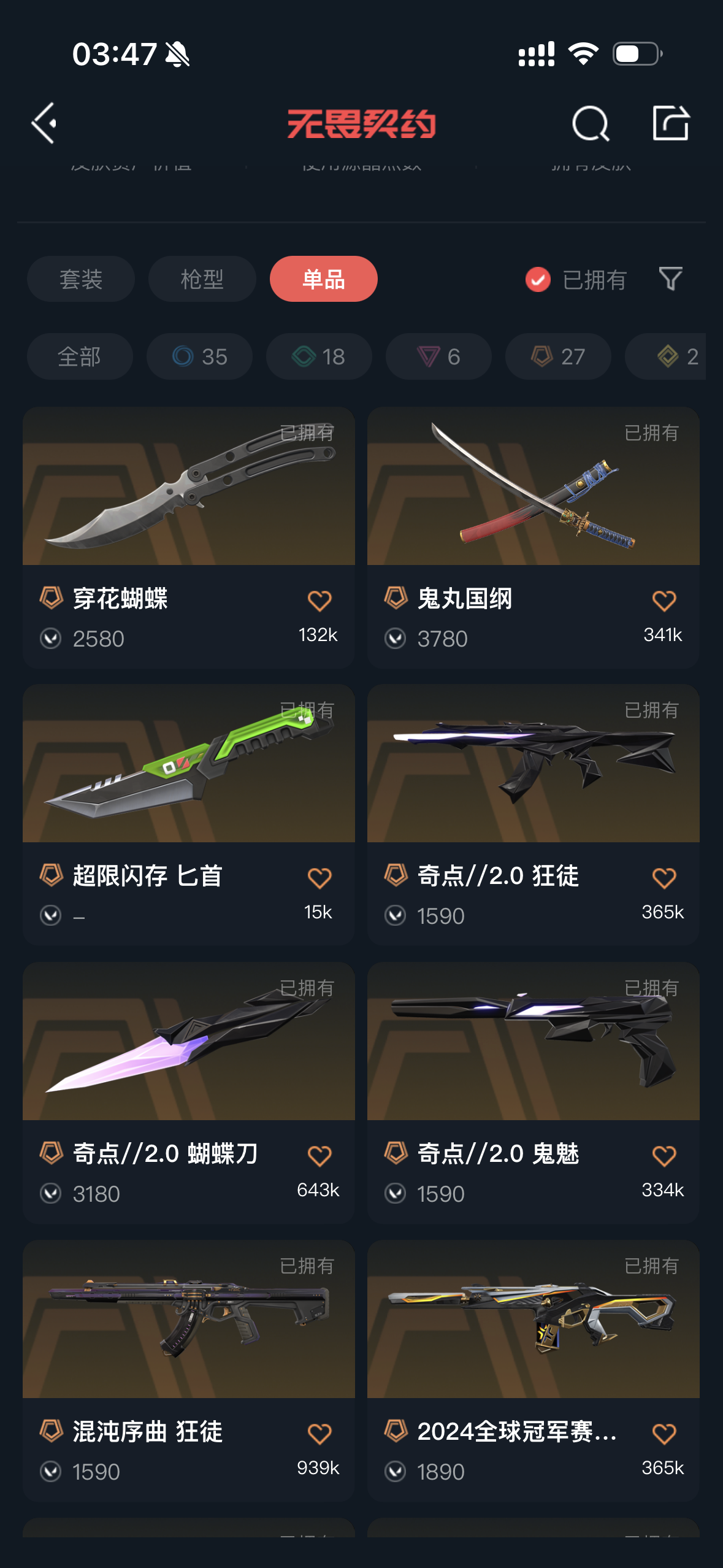Filter by the chip showing 35
The height and width of the screenshot is (1568, 723).
(x=199, y=356)
